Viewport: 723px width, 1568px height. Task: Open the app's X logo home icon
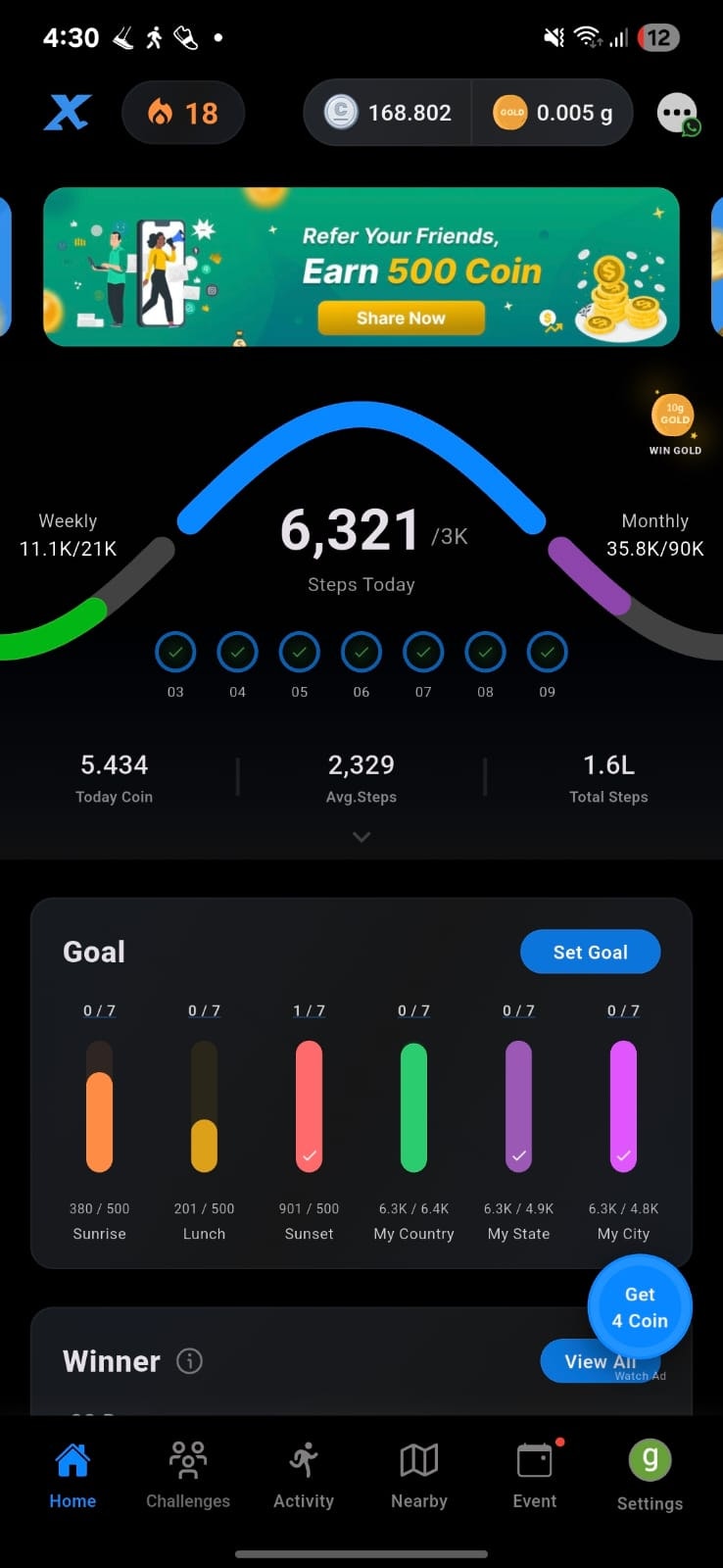coord(67,112)
